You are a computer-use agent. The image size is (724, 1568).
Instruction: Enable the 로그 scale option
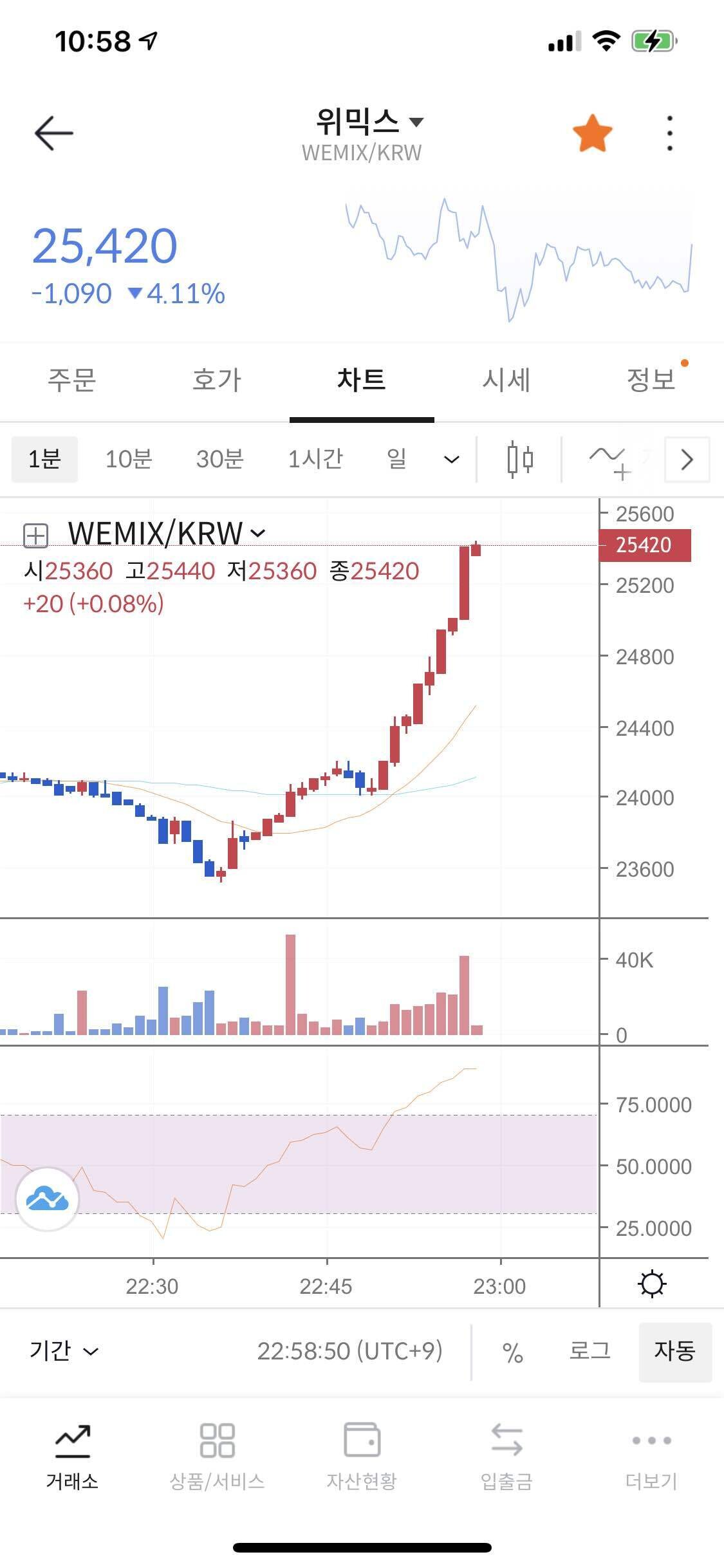(589, 1350)
